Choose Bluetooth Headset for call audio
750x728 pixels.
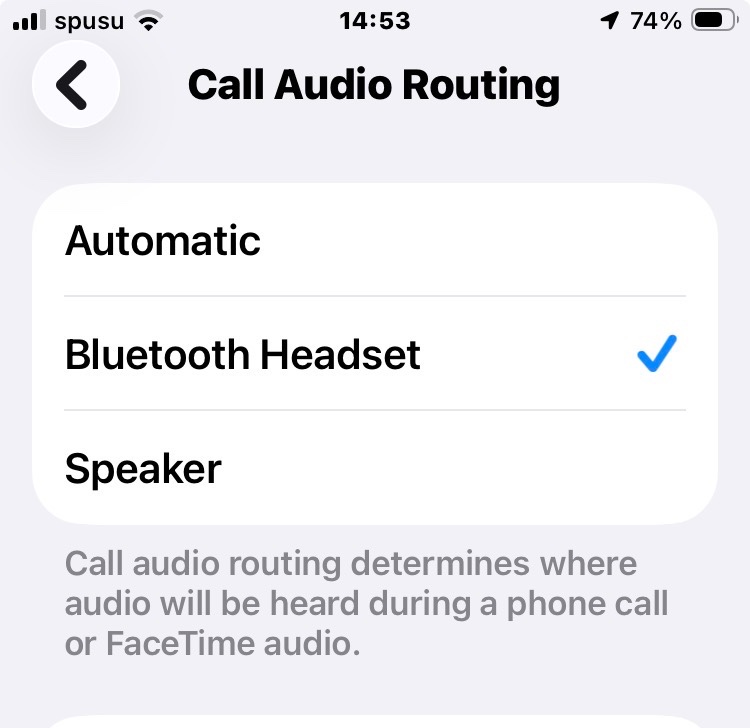click(x=375, y=353)
